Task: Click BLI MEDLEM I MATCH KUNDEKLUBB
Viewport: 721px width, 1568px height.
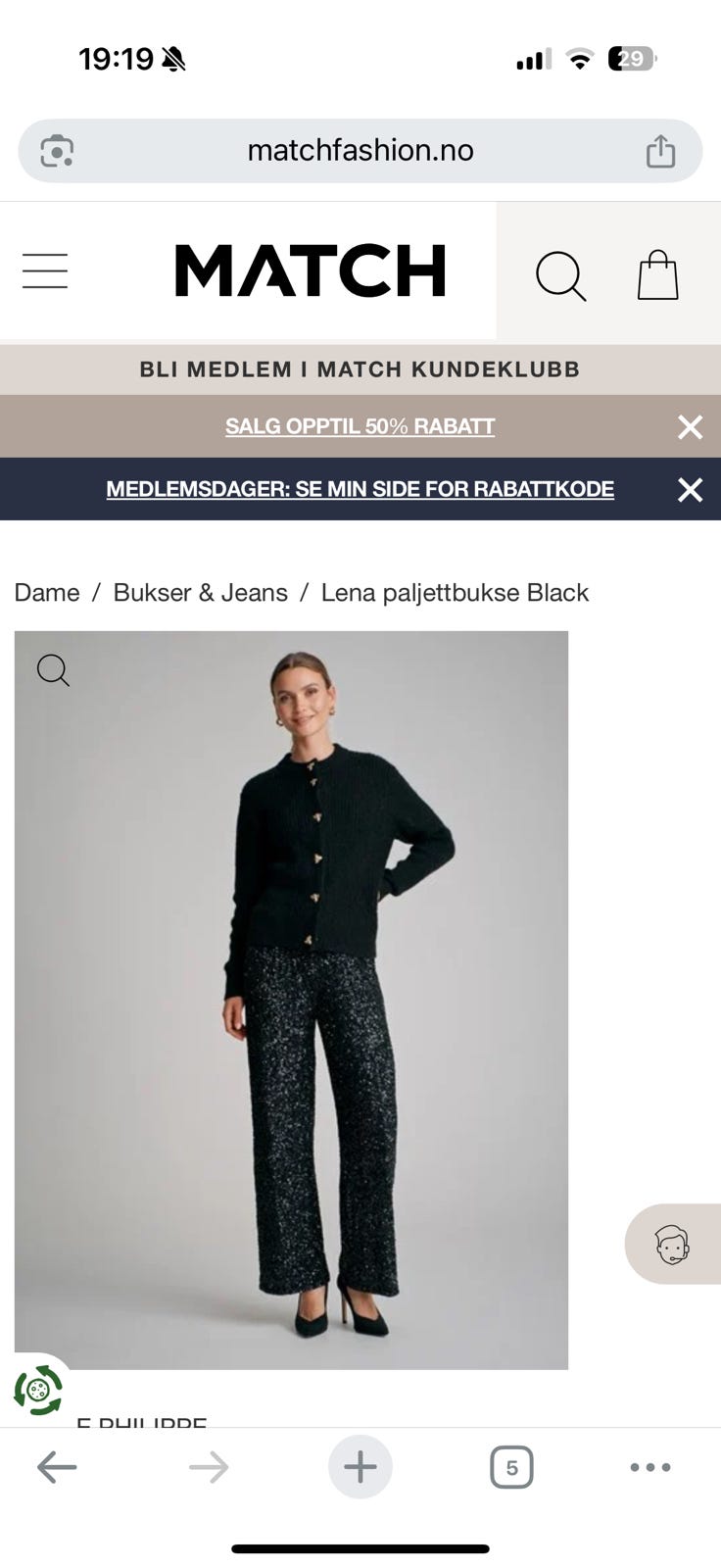Action: pyautogui.click(x=360, y=369)
